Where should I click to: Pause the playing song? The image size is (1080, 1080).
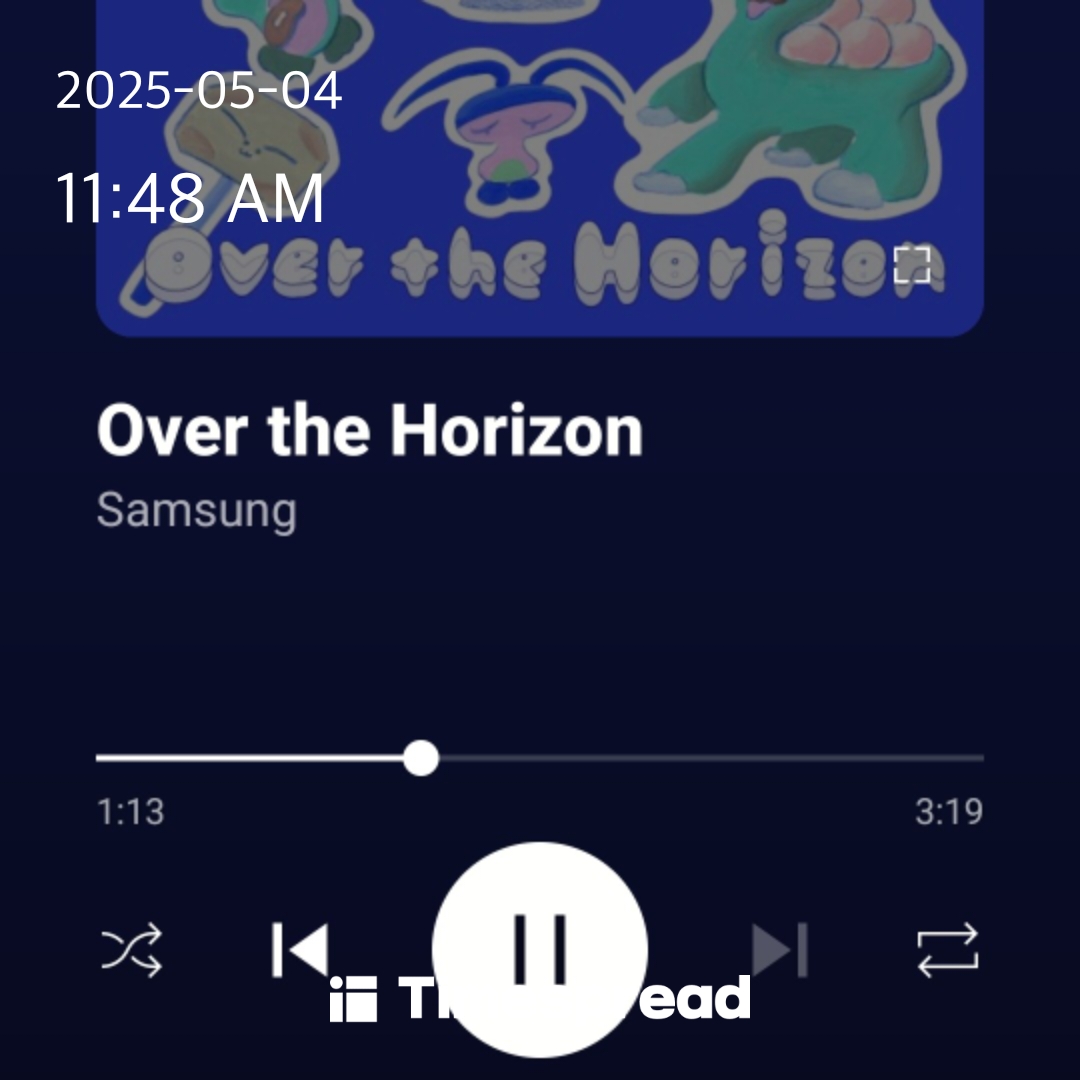(x=540, y=948)
